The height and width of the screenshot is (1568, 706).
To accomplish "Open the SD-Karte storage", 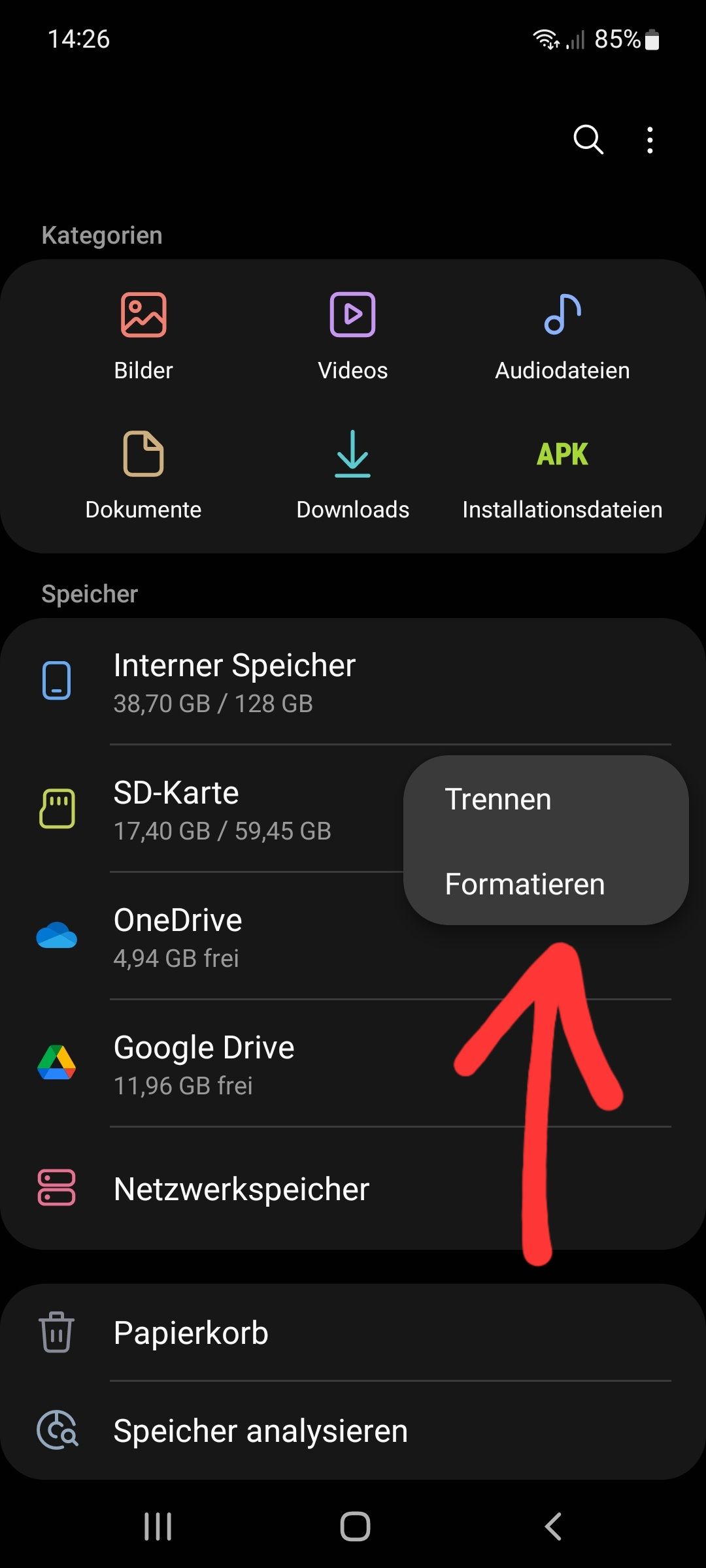I will pyautogui.click(x=222, y=810).
